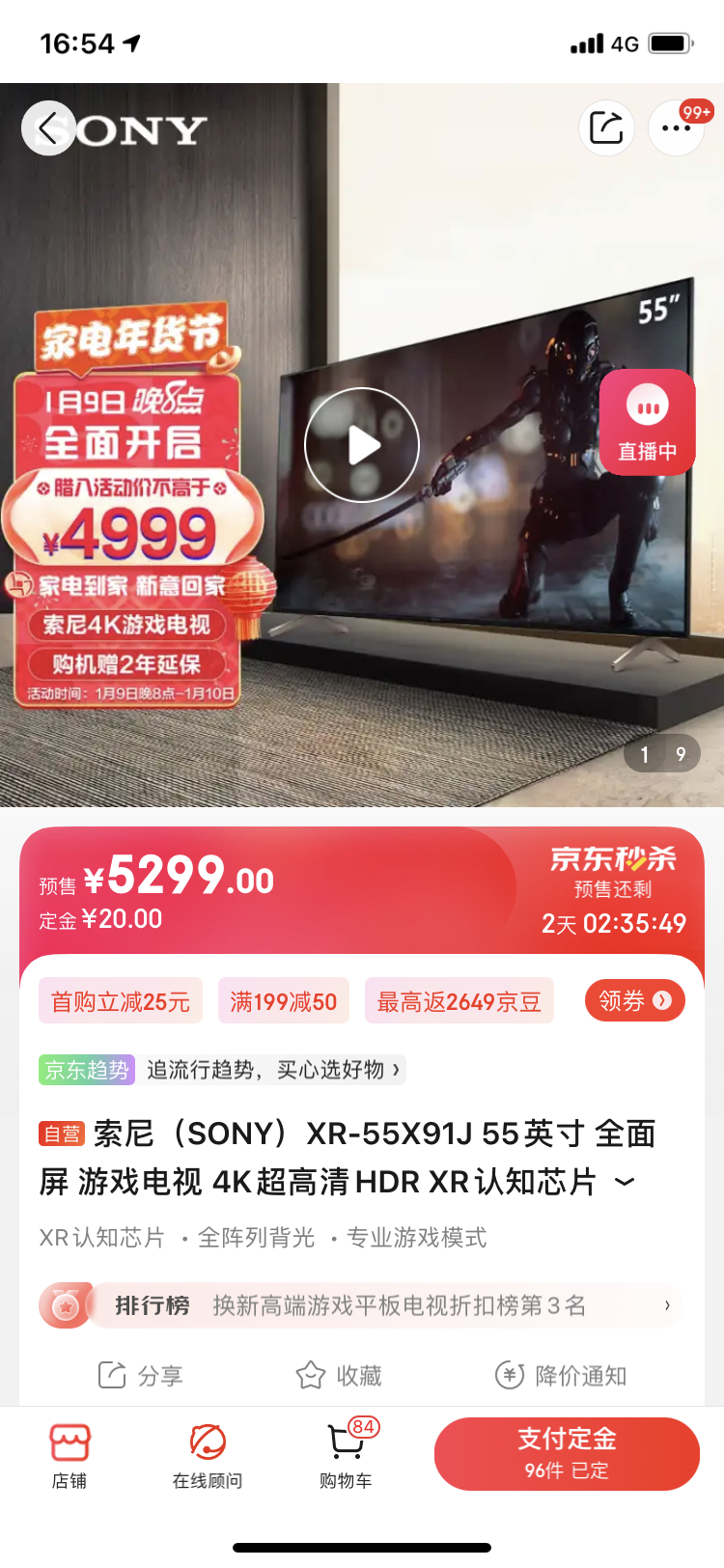Play the product video
Viewport: 724px width, 1568px height.
coord(362,445)
